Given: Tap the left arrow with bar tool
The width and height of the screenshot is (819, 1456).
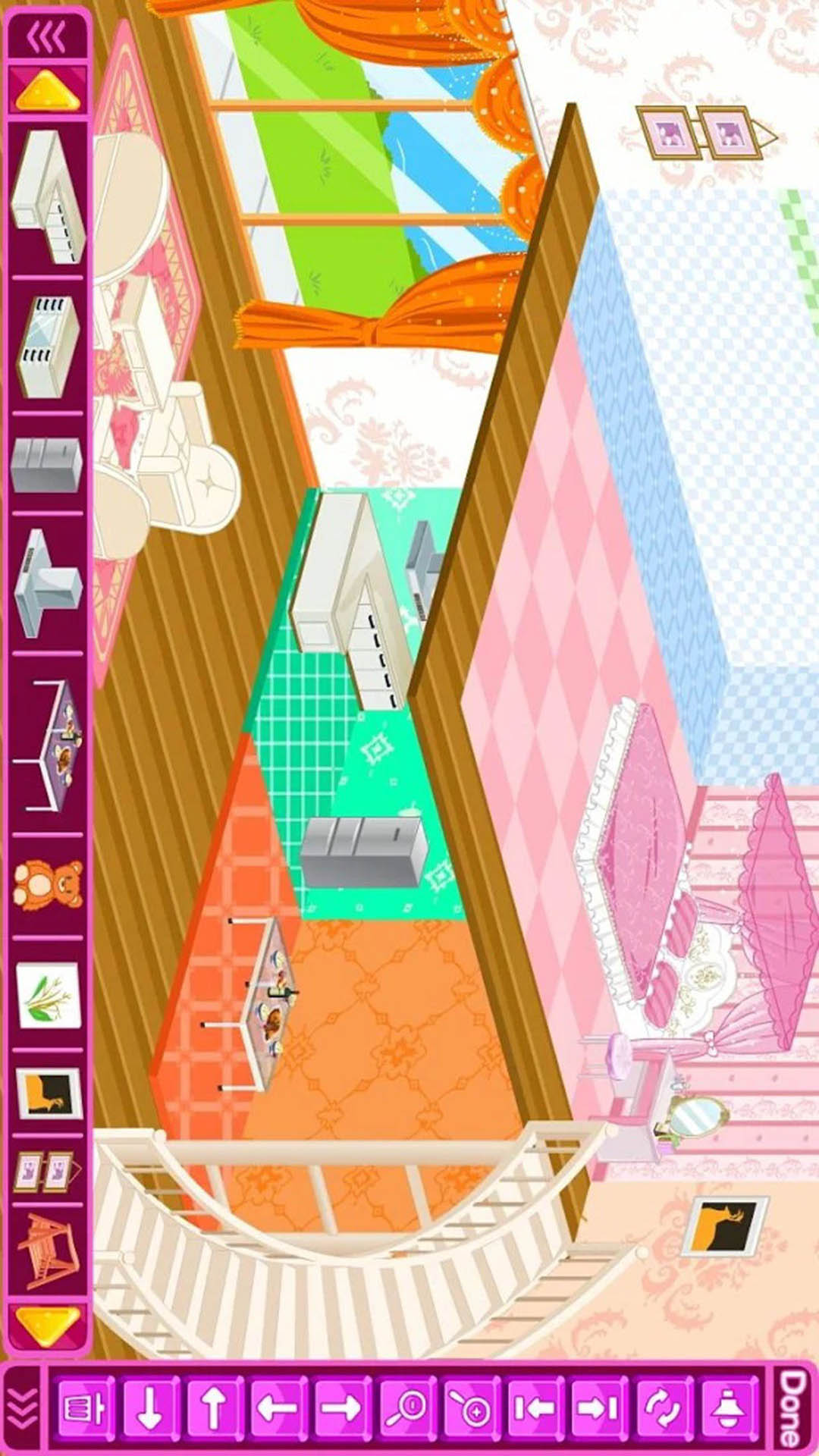Looking at the screenshot, I should (x=535, y=1408).
